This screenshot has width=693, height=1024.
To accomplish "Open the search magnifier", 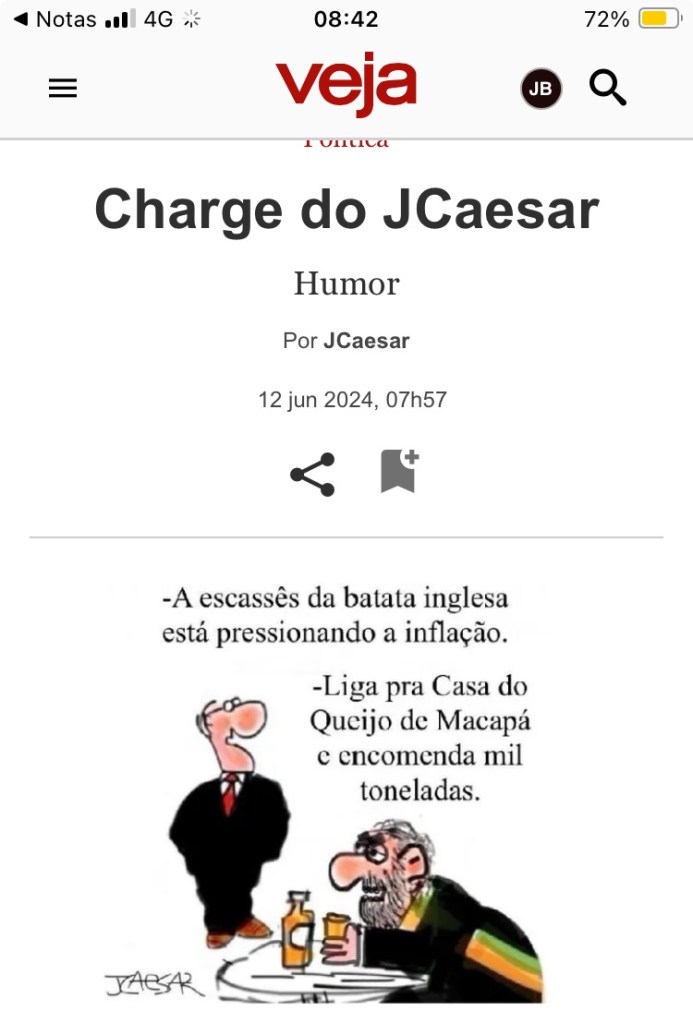I will [x=607, y=88].
